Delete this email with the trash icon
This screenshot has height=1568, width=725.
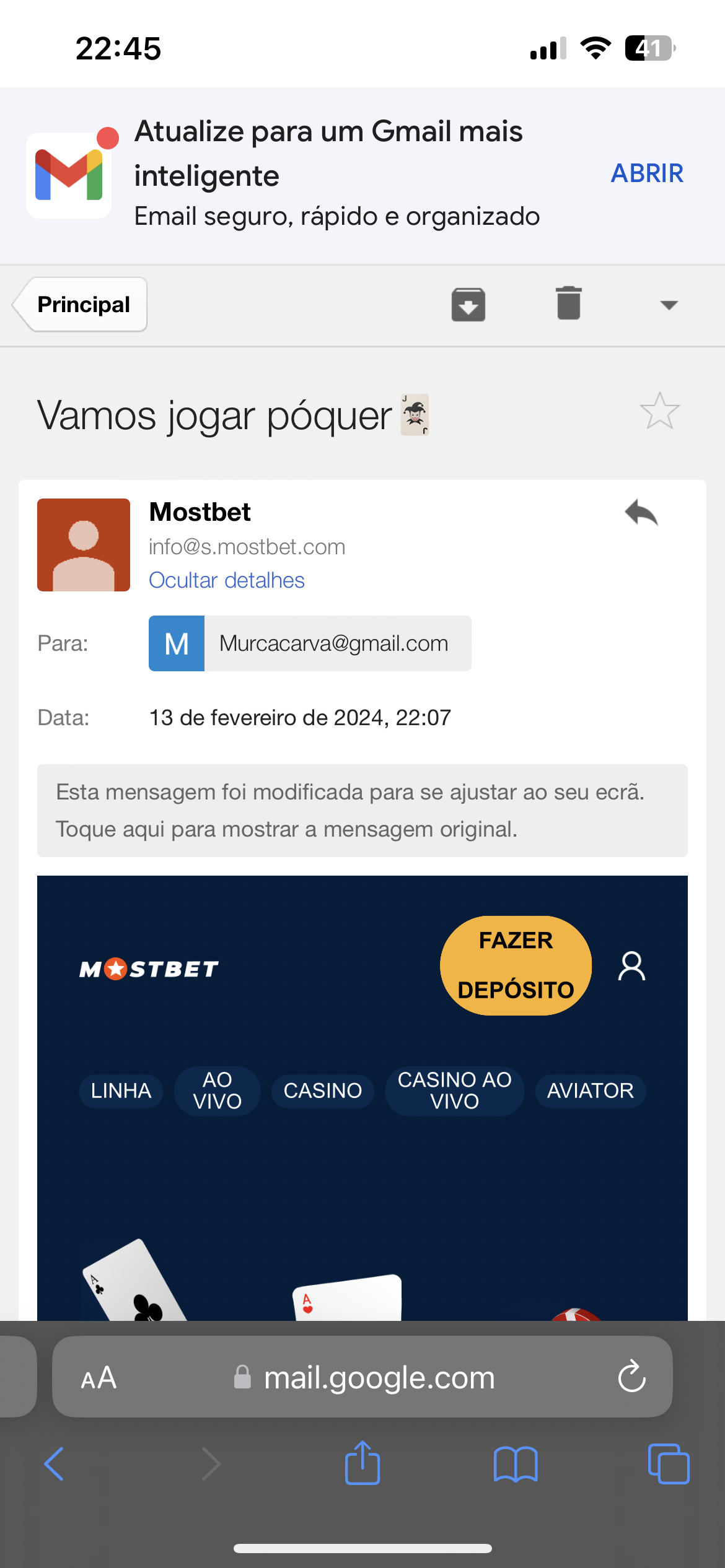[x=568, y=303]
